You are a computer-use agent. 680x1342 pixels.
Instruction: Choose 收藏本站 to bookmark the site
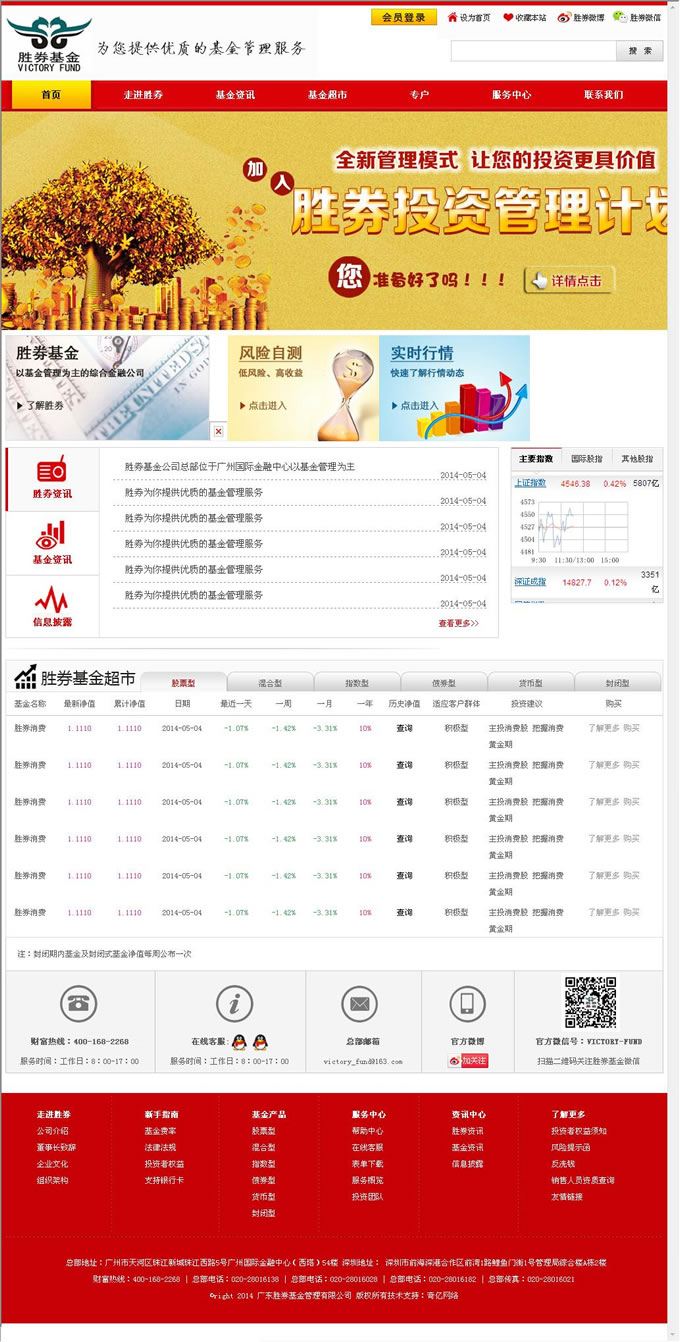[525, 17]
